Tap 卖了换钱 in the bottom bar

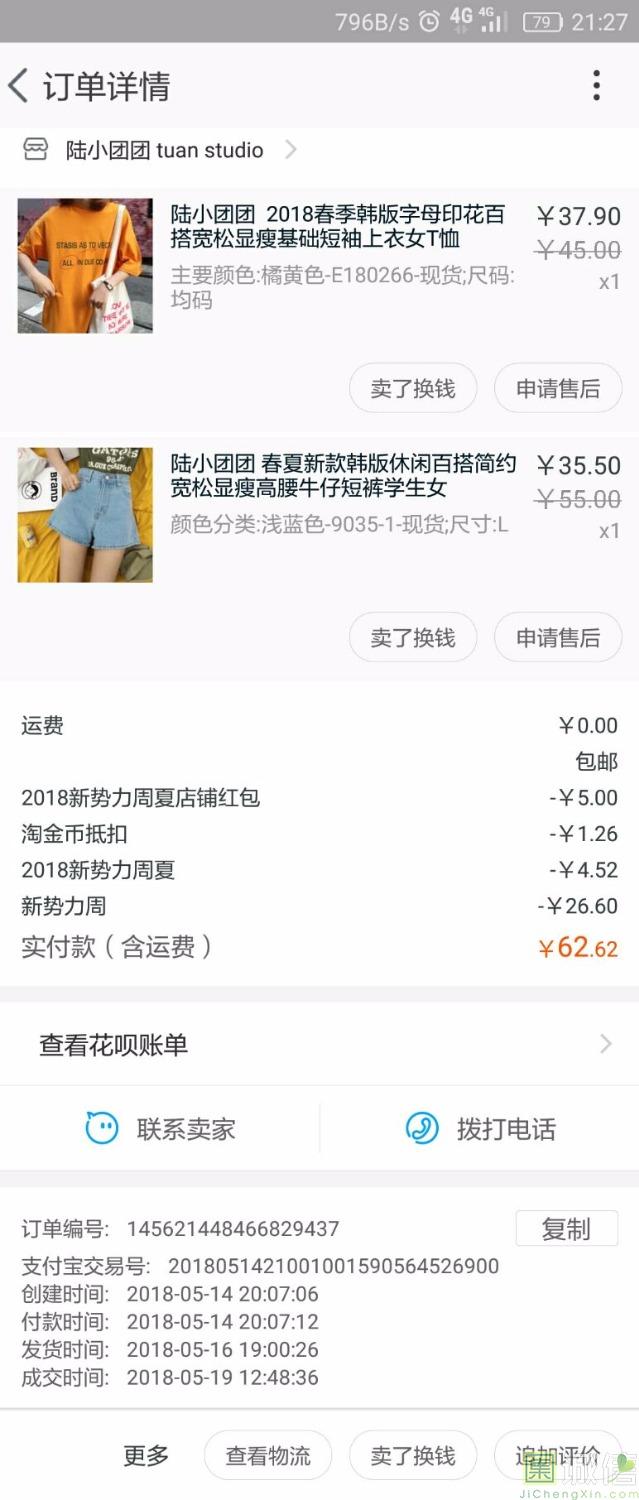pos(412,1456)
